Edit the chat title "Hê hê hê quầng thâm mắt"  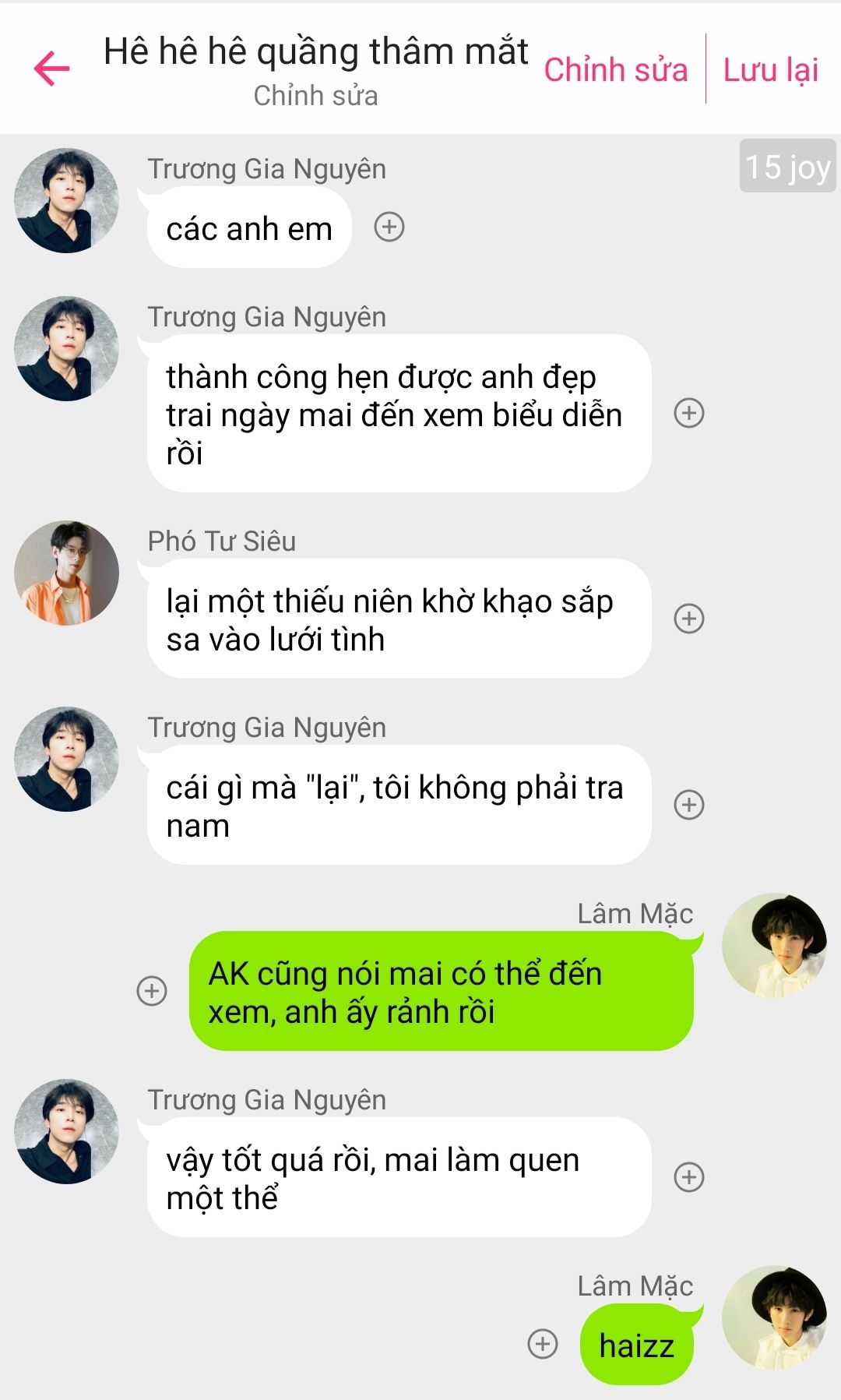(x=315, y=51)
